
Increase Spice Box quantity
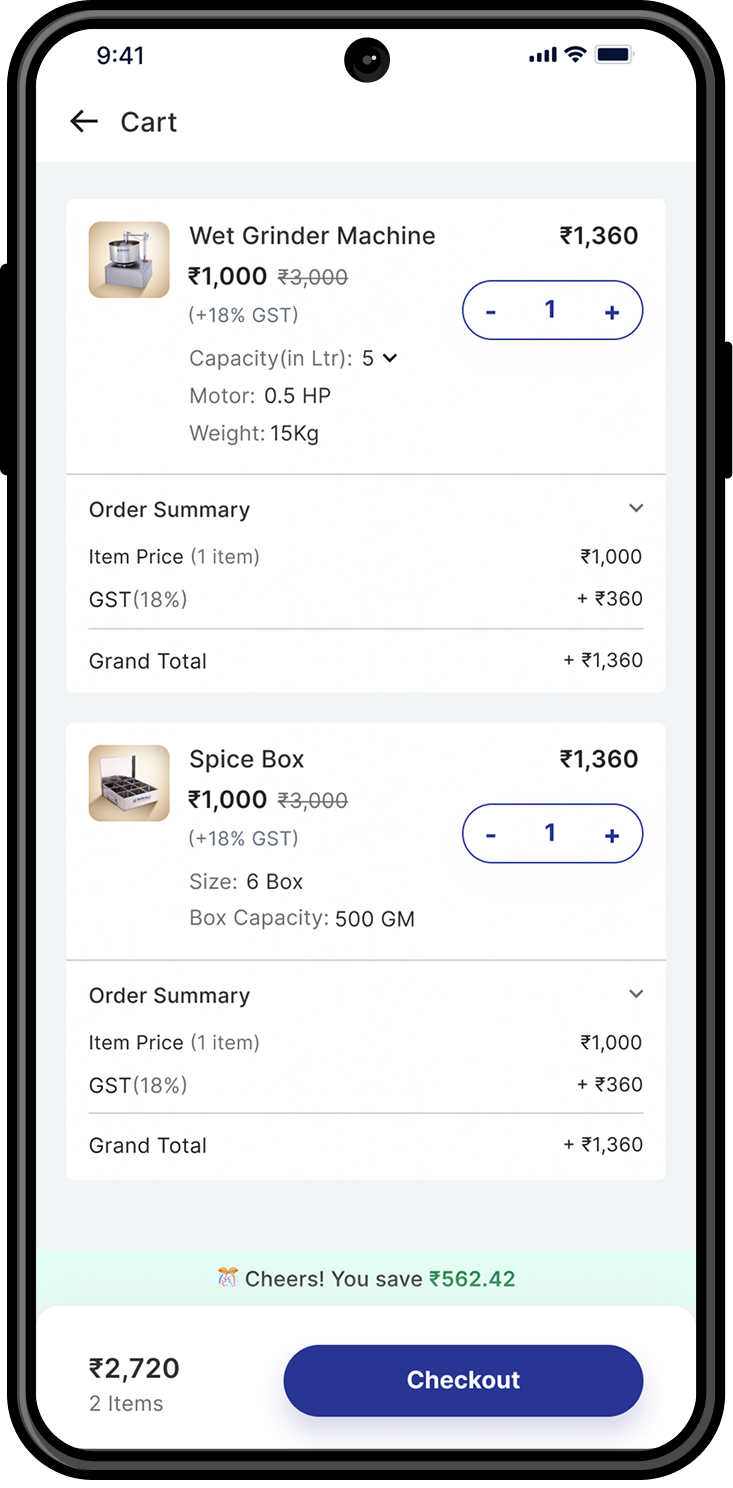pos(612,835)
